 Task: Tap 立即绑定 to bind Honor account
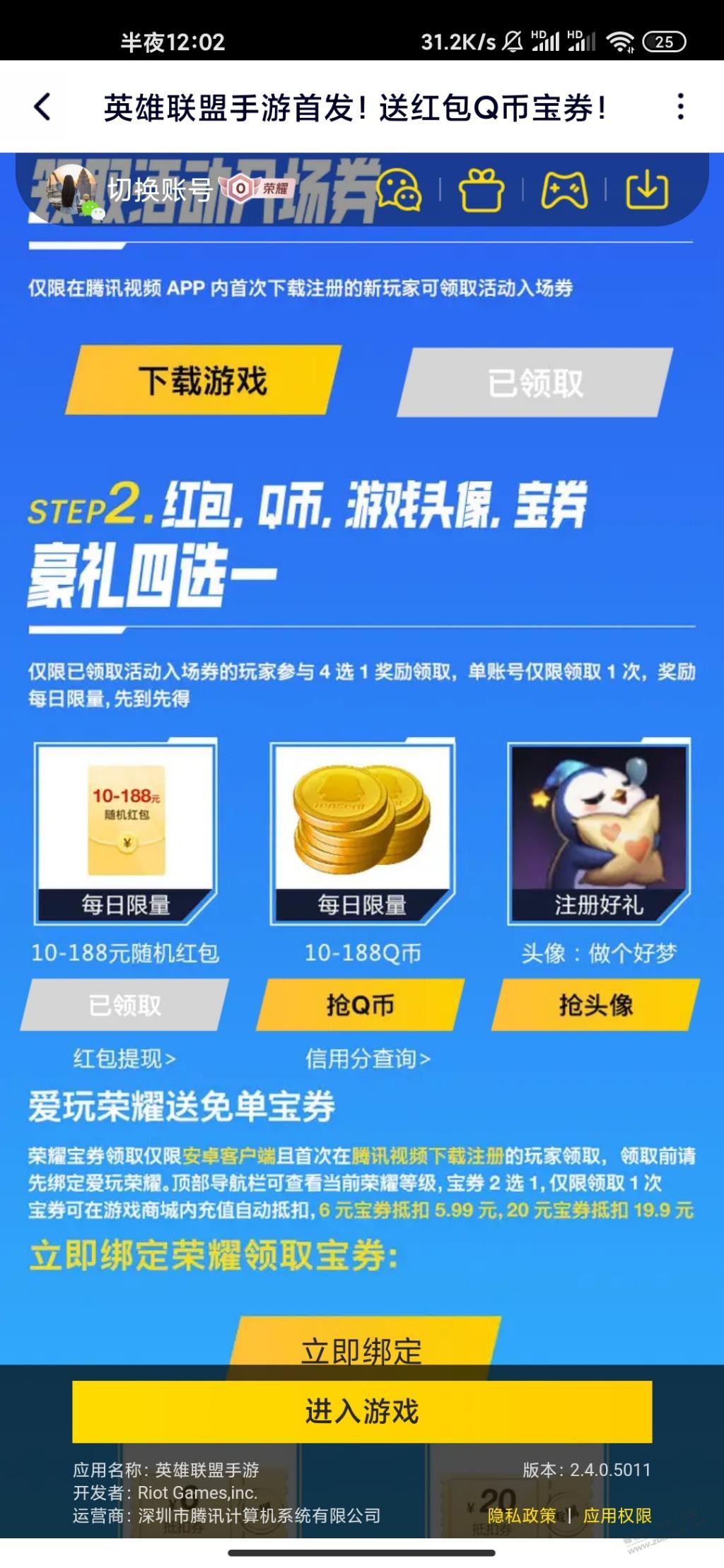[361, 1350]
